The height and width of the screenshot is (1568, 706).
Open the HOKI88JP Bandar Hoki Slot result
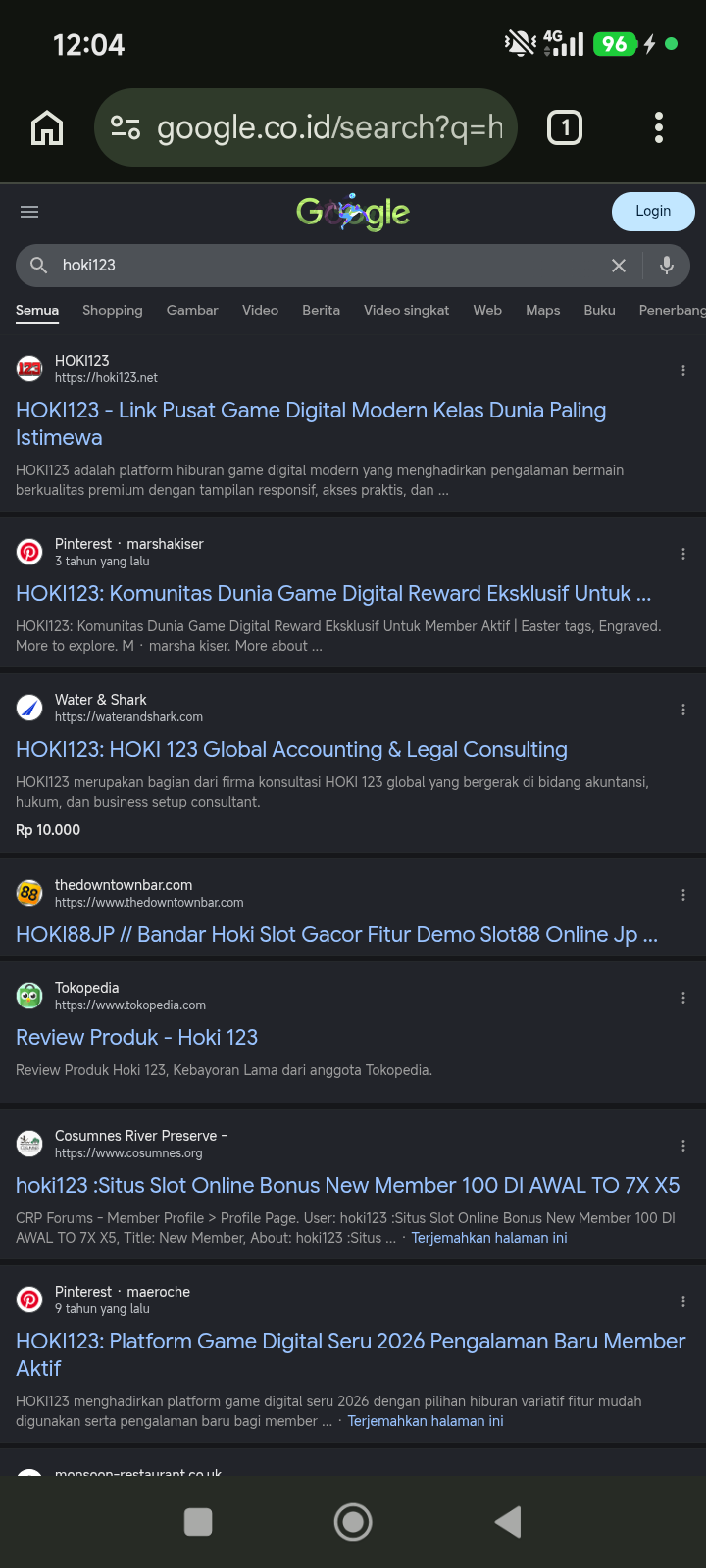click(x=336, y=935)
